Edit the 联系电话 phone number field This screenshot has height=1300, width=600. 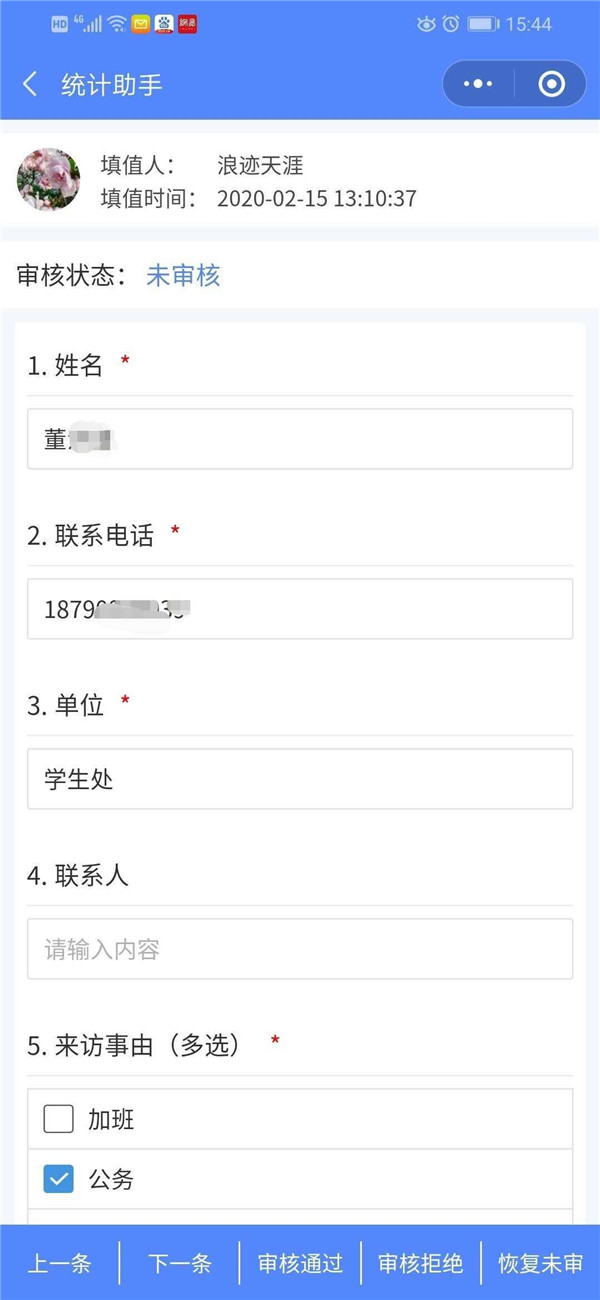point(300,609)
